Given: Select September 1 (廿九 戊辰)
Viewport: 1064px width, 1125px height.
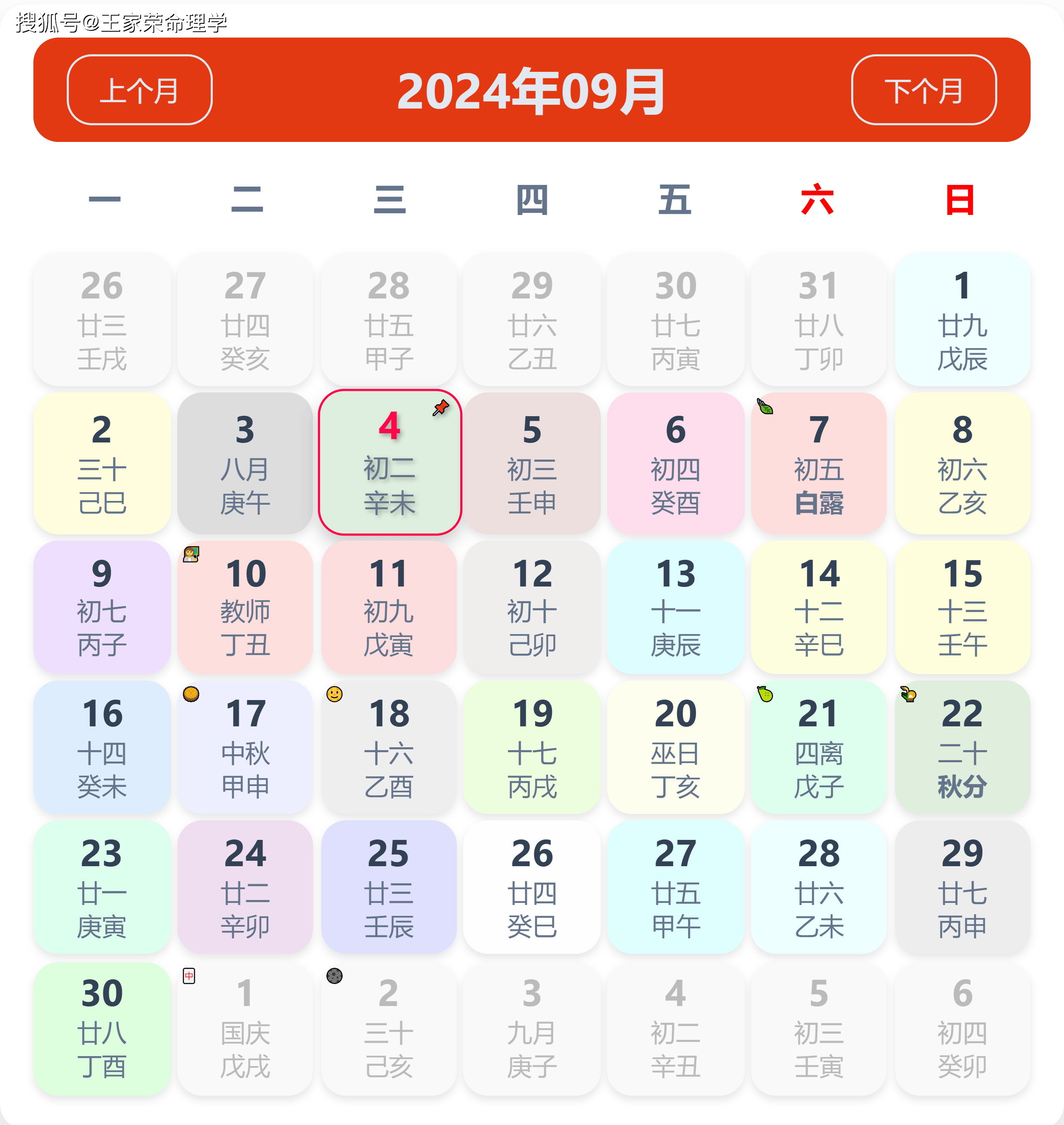Looking at the screenshot, I should pos(962,320).
